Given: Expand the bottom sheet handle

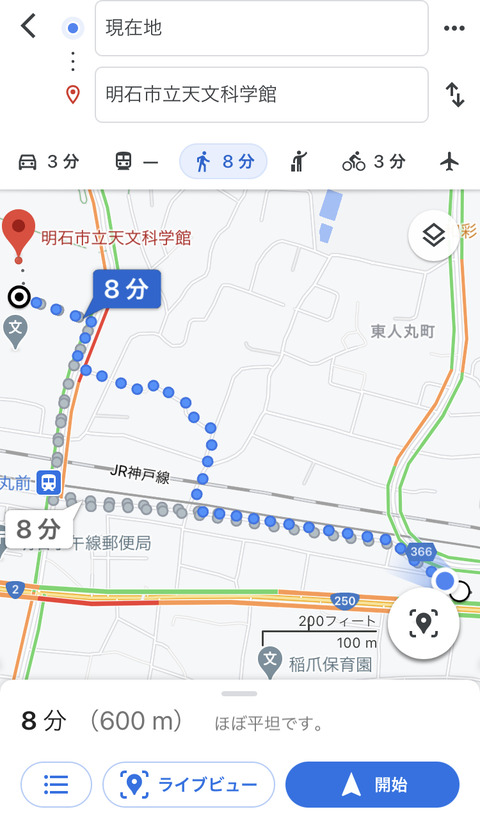Looking at the screenshot, I should tap(239, 693).
